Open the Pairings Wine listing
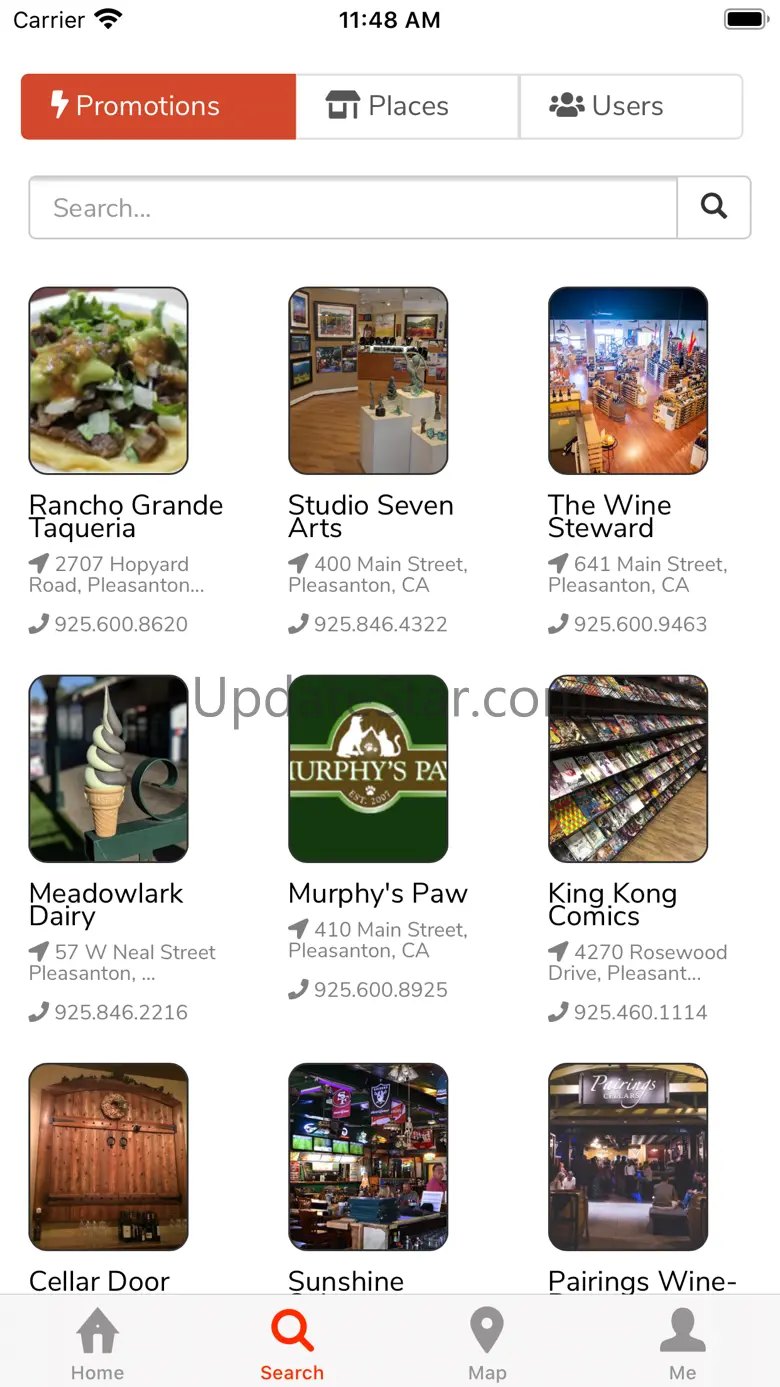The width and height of the screenshot is (780, 1387). [x=628, y=1157]
